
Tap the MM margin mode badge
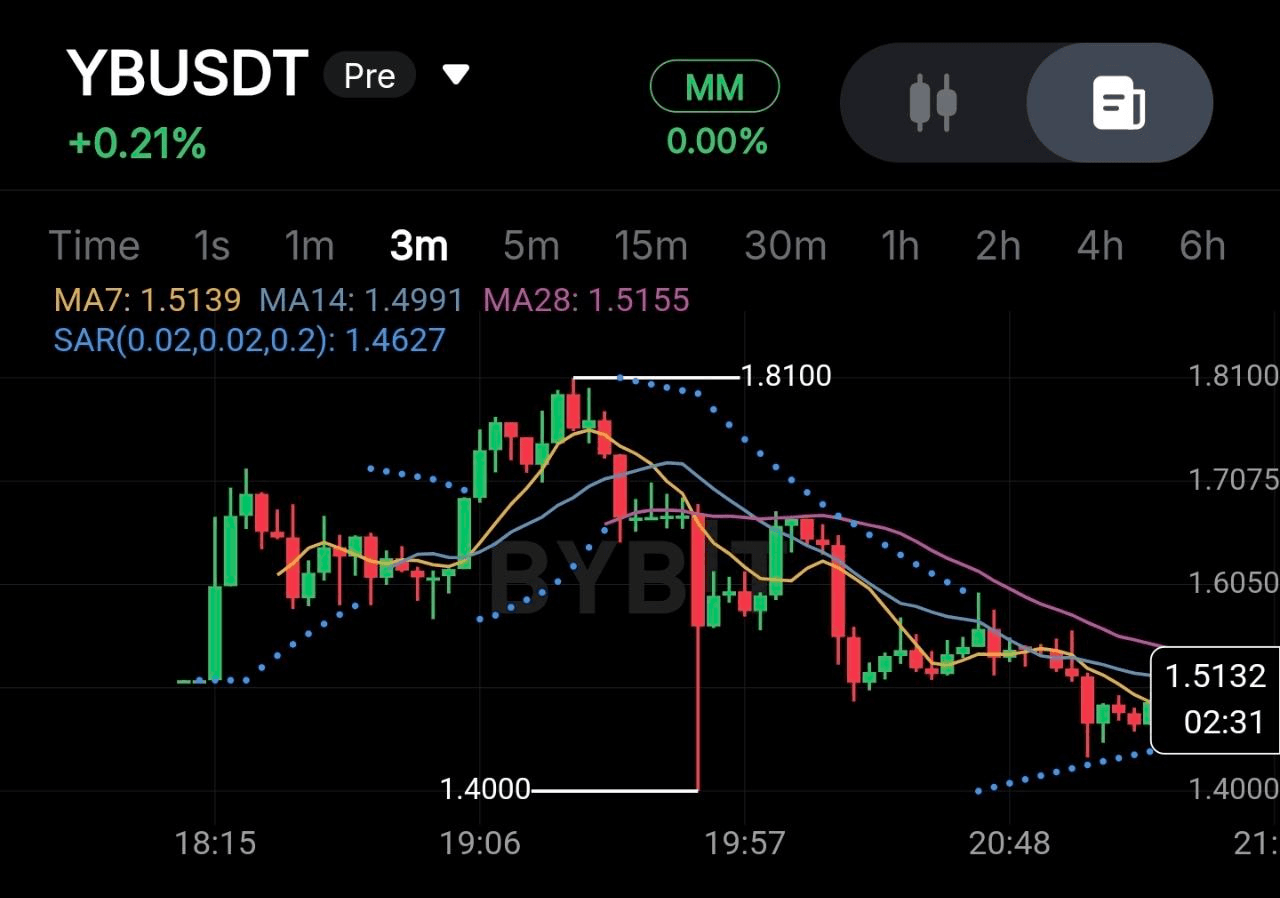[715, 87]
